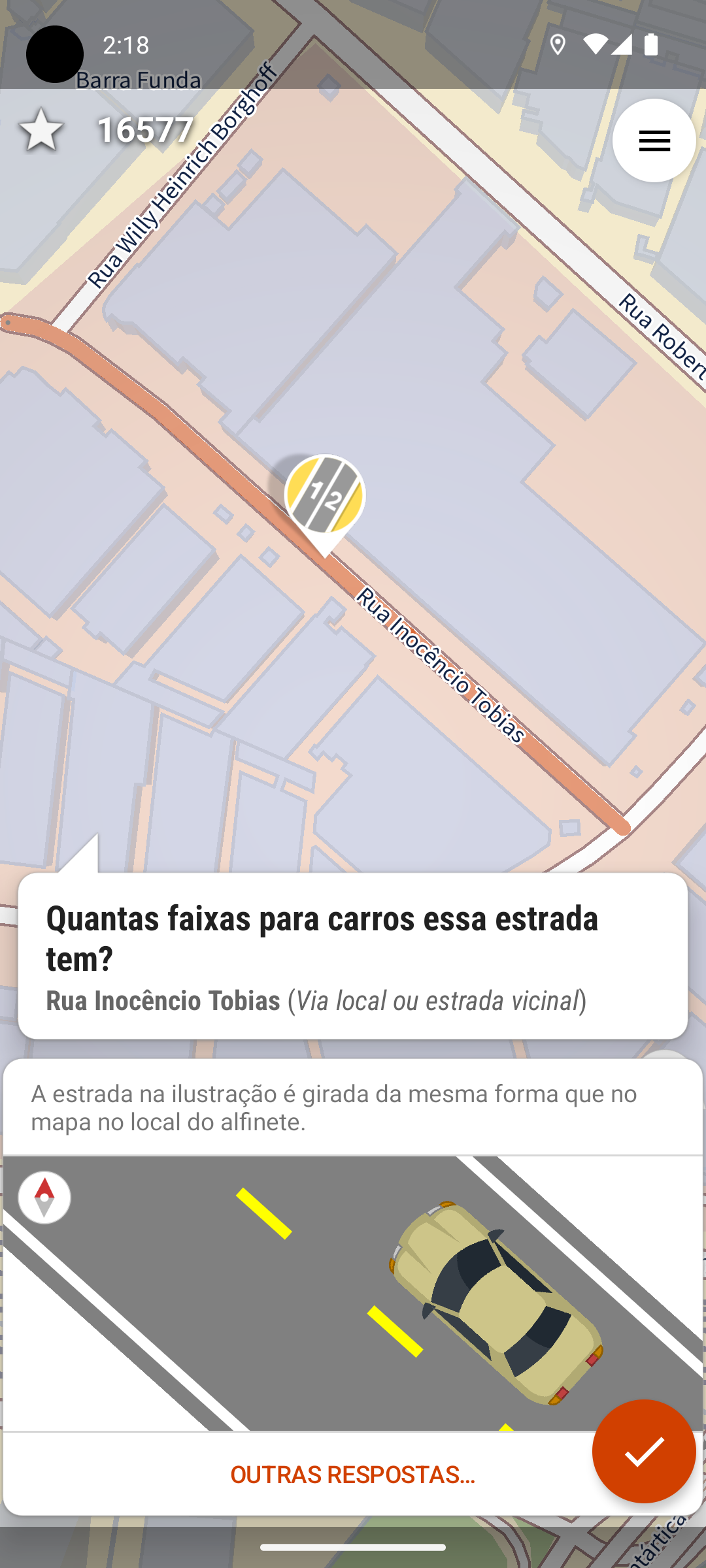Open Outras Respostas options

tap(352, 1474)
